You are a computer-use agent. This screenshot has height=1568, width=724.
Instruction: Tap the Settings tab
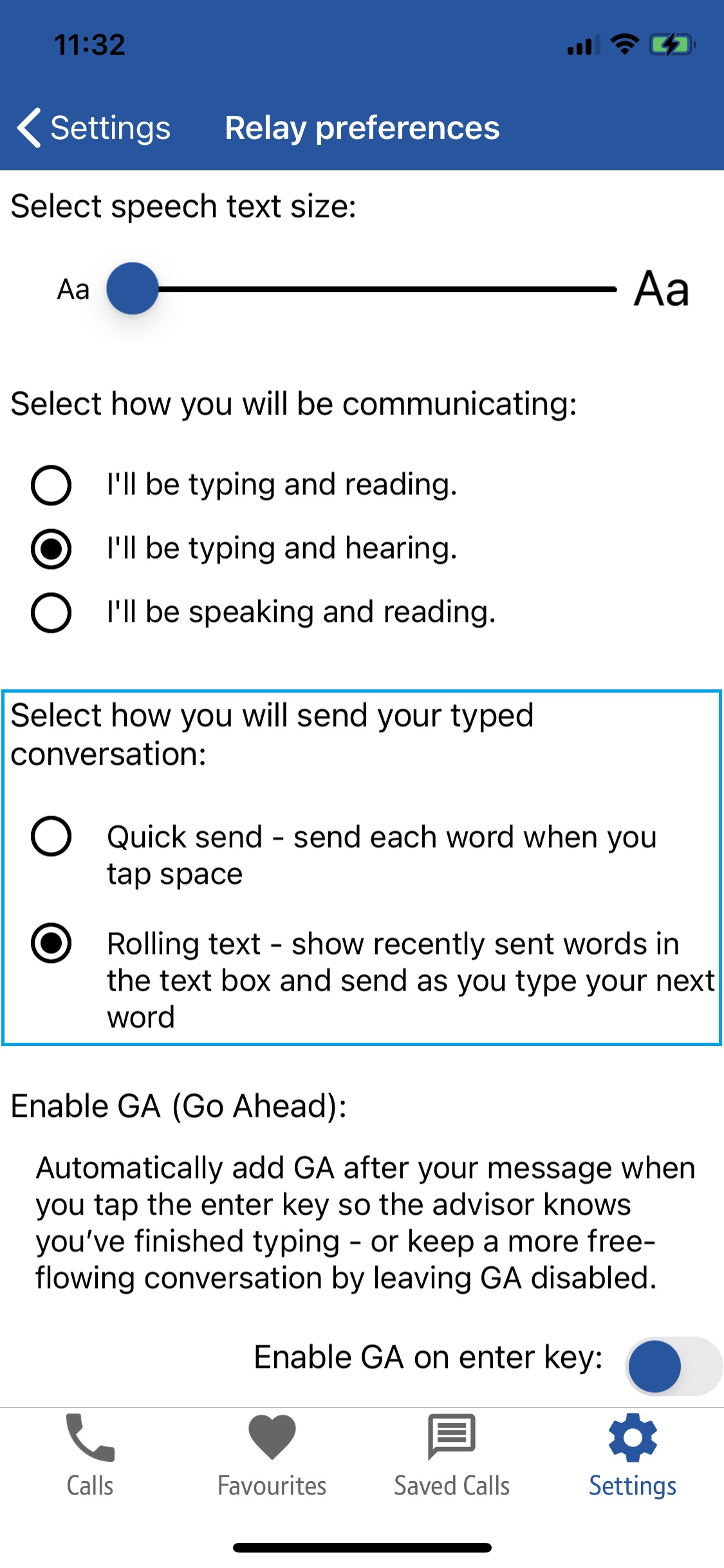pyautogui.click(x=633, y=1456)
